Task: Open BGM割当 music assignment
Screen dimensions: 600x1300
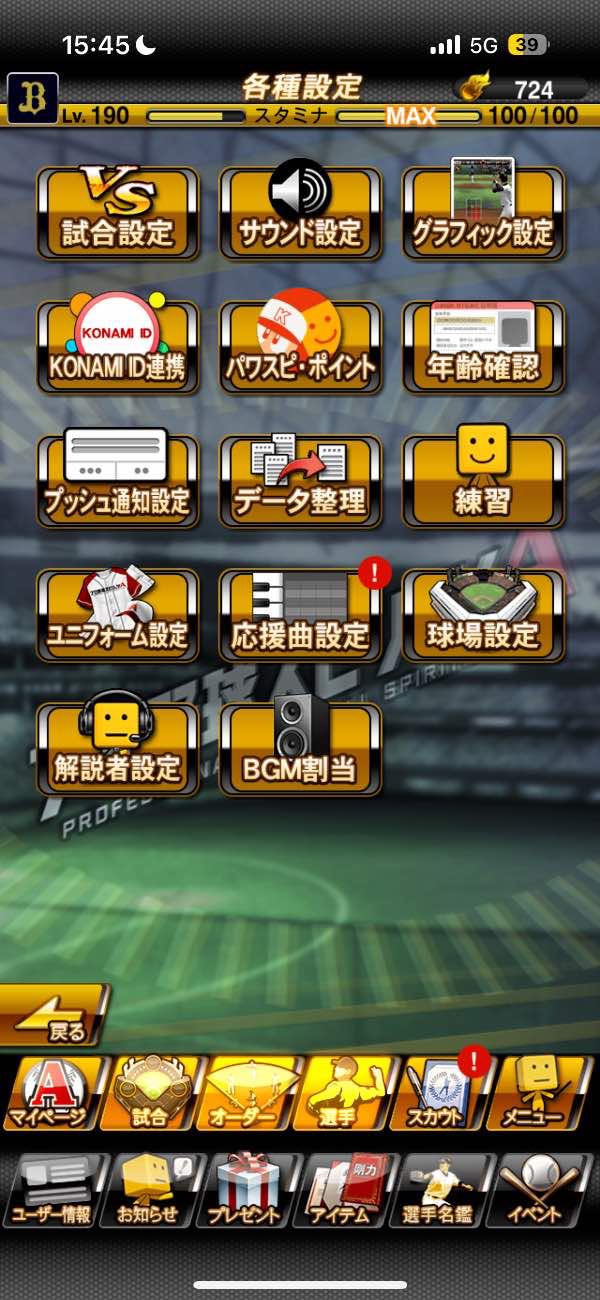Action: (x=300, y=748)
